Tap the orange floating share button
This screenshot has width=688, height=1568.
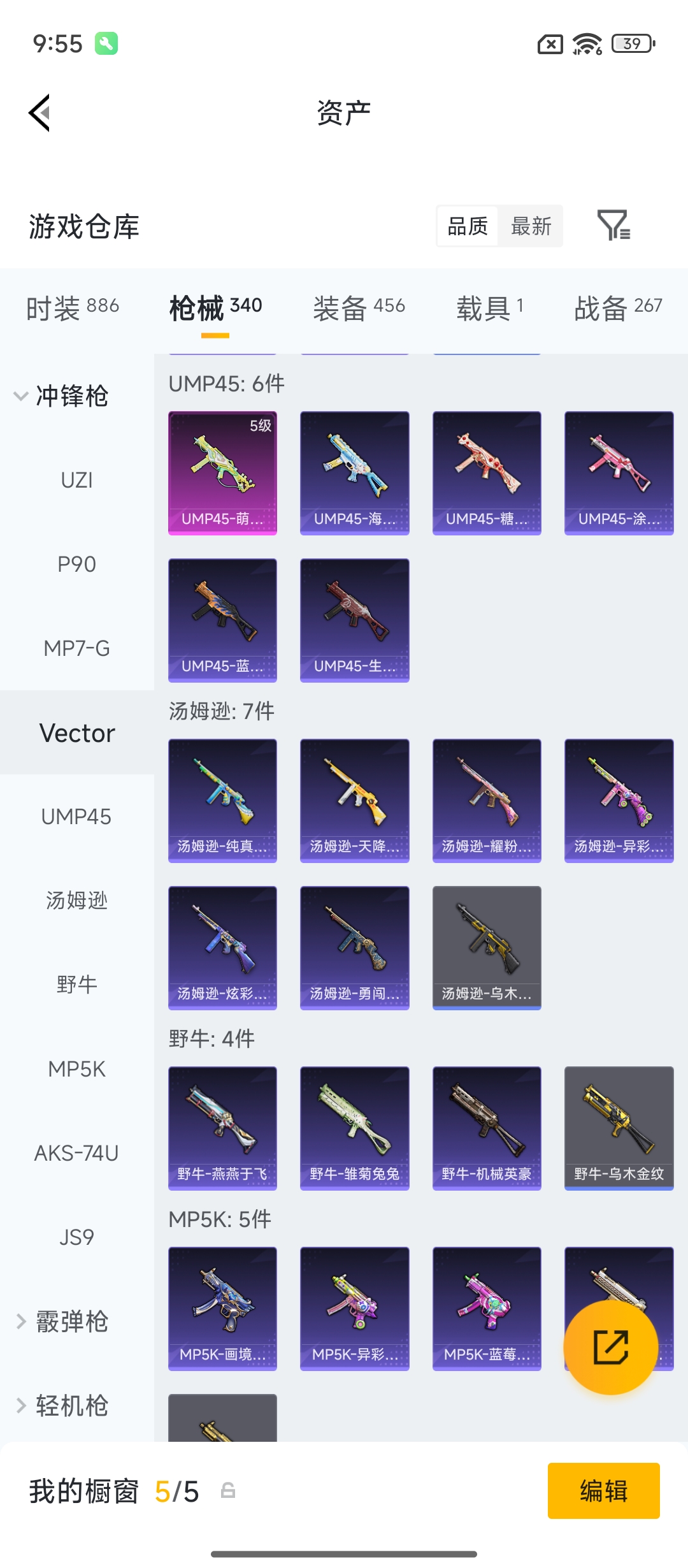pyautogui.click(x=610, y=1347)
